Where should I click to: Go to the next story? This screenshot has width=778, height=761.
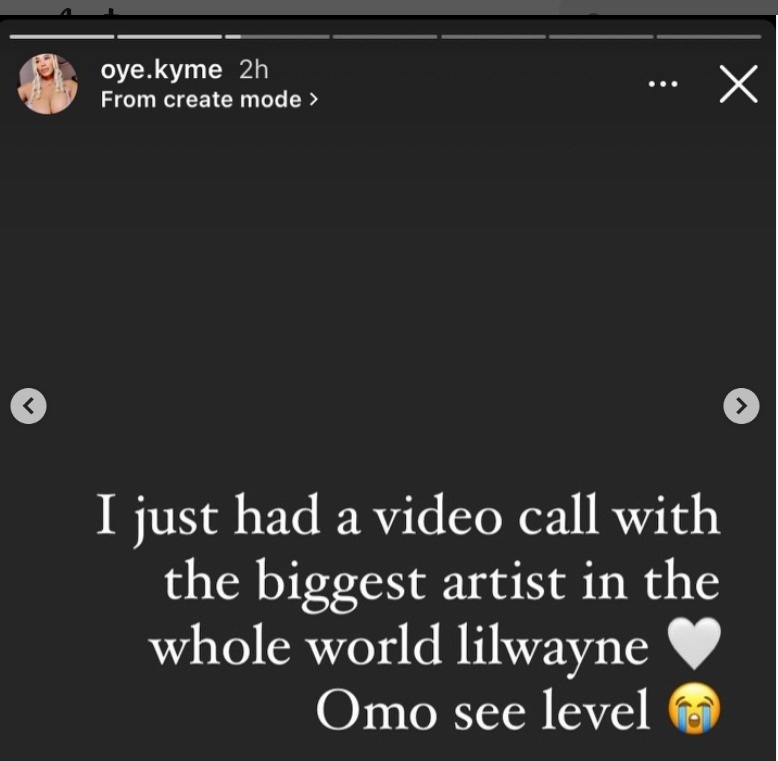pos(741,405)
